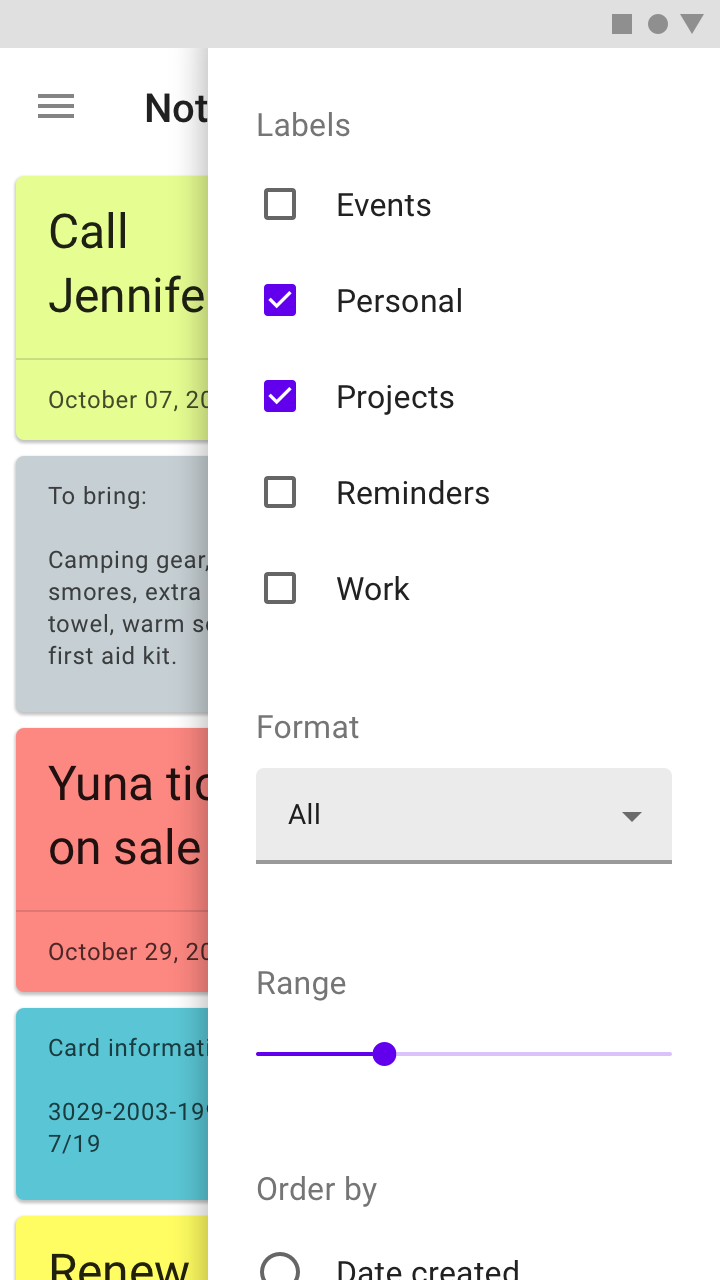Expand the Format dropdown showing All
This screenshot has width=720, height=1280.
pos(464,815)
